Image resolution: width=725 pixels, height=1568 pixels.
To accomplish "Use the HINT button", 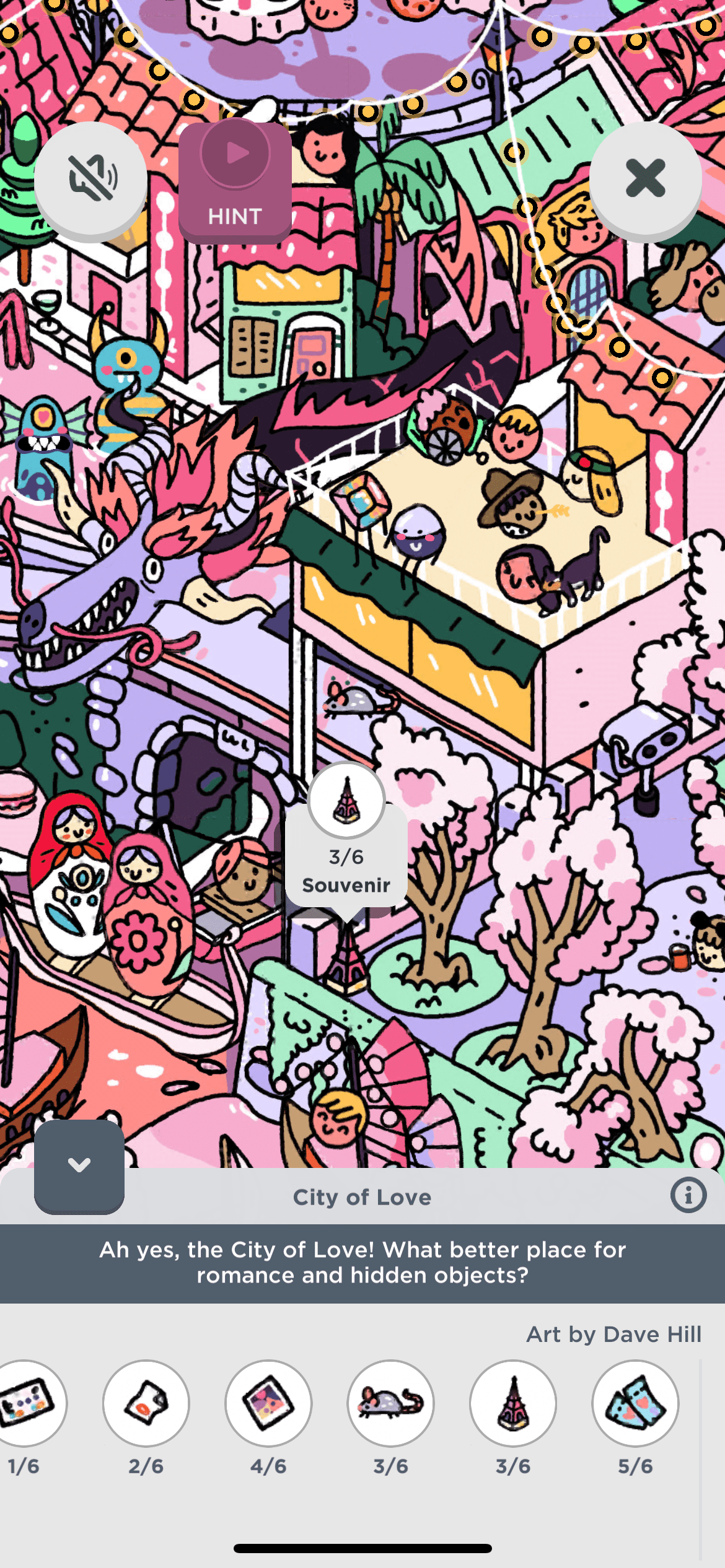I will click(235, 182).
